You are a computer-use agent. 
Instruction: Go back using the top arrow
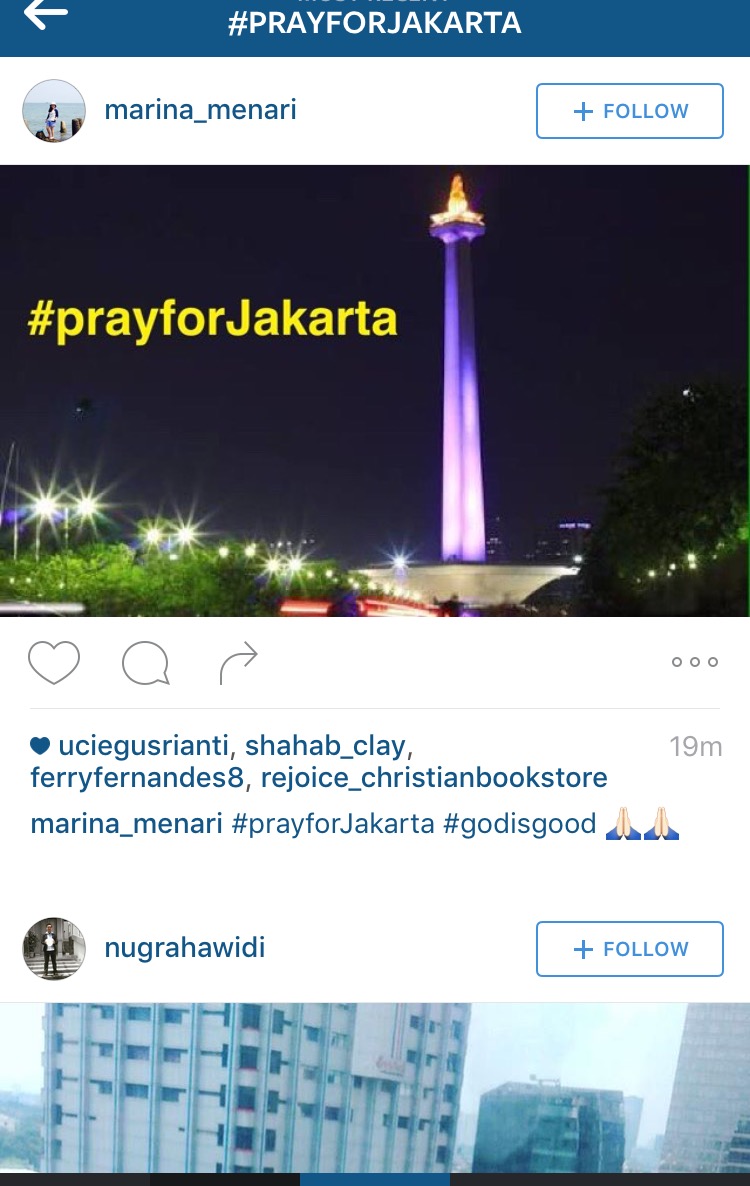[46, 15]
